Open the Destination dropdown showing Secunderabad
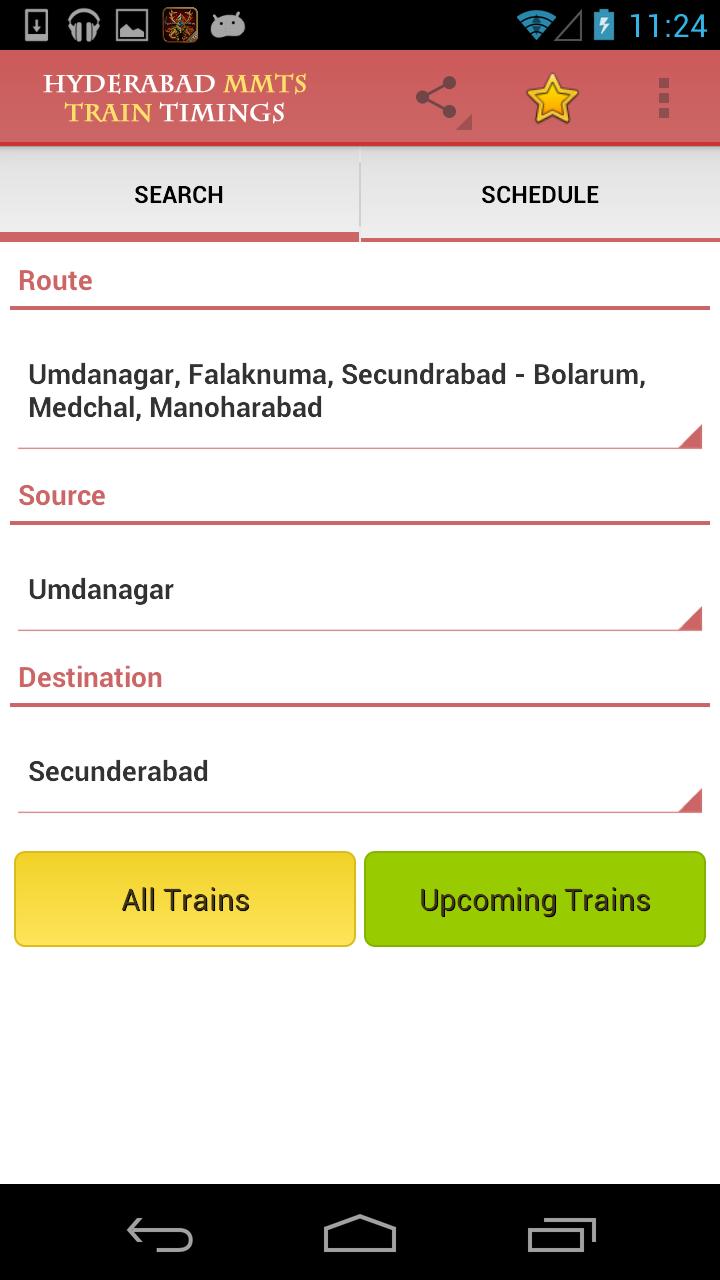The image size is (720, 1280). 360,772
